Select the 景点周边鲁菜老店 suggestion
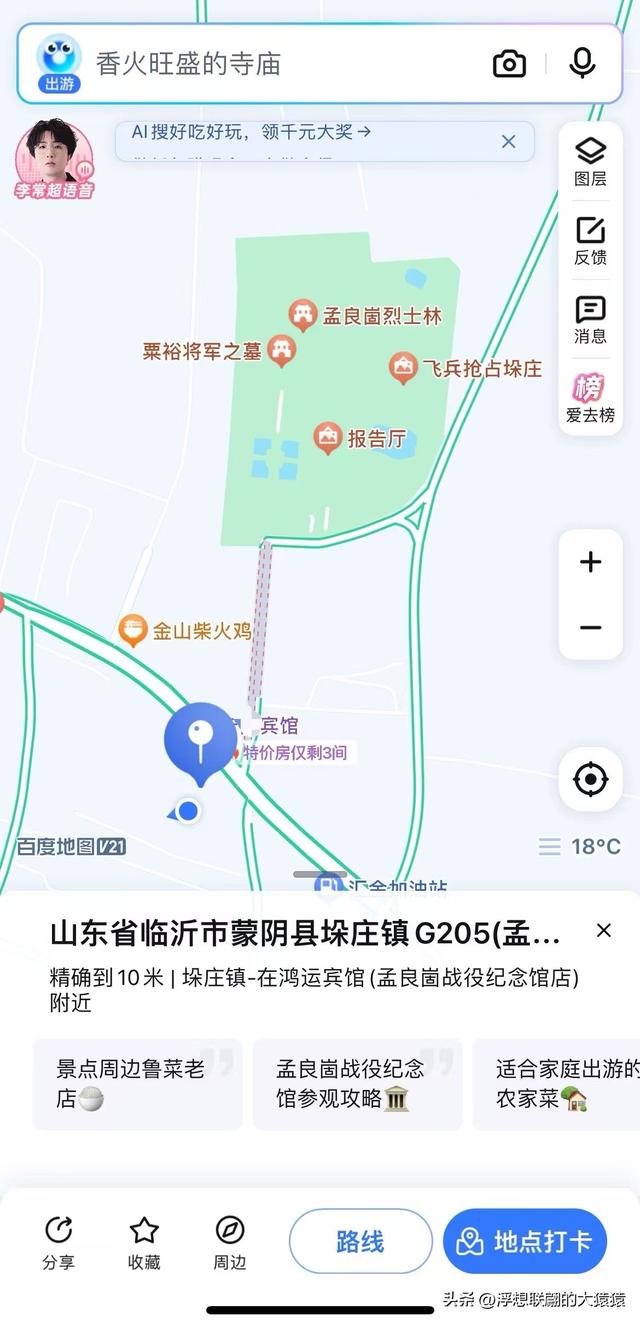 pos(137,1084)
